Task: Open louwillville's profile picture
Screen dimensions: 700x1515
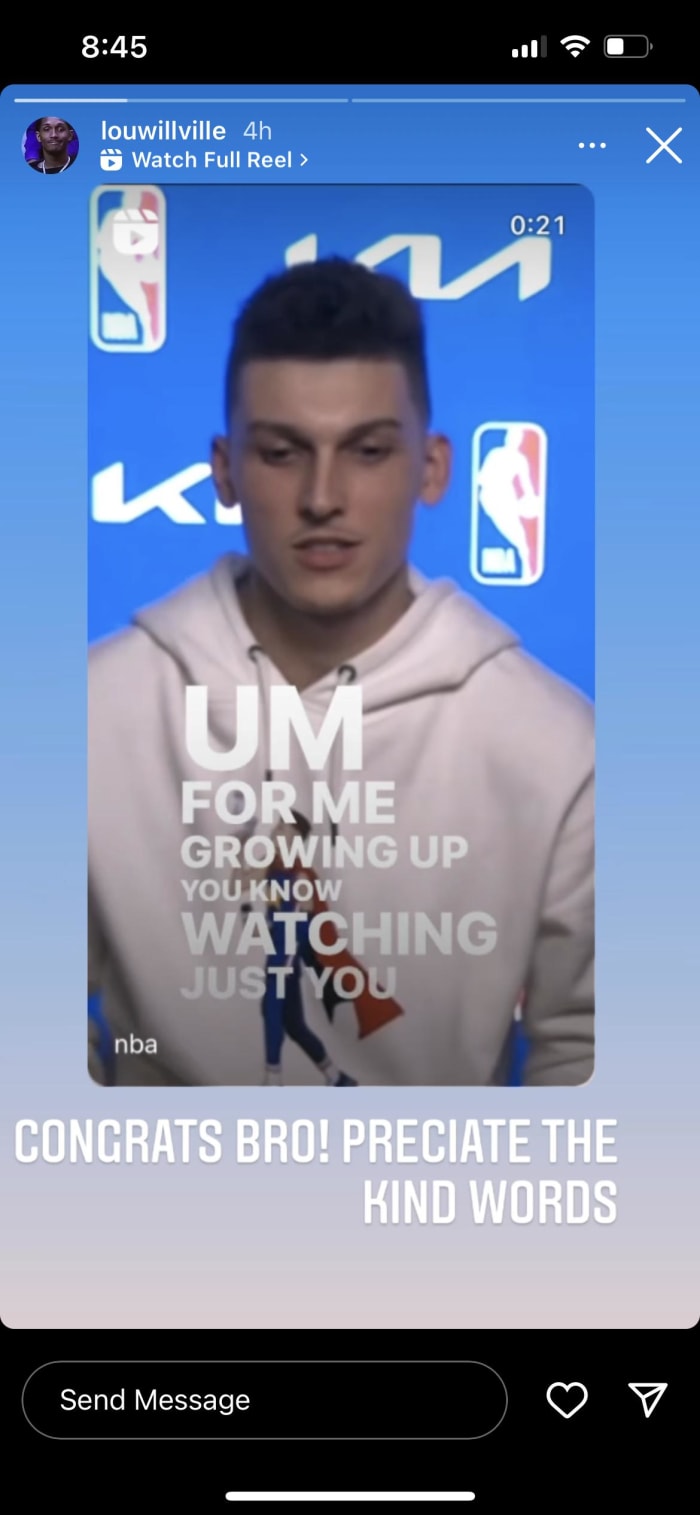Action: pyautogui.click(x=50, y=146)
